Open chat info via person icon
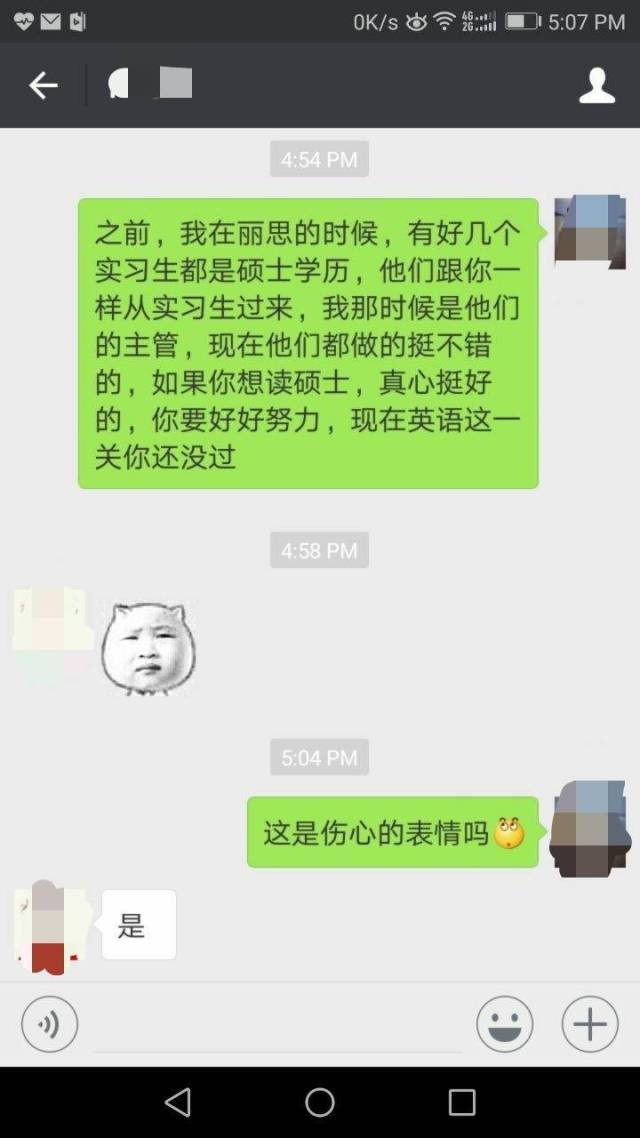Image resolution: width=640 pixels, height=1138 pixels. [x=597, y=86]
